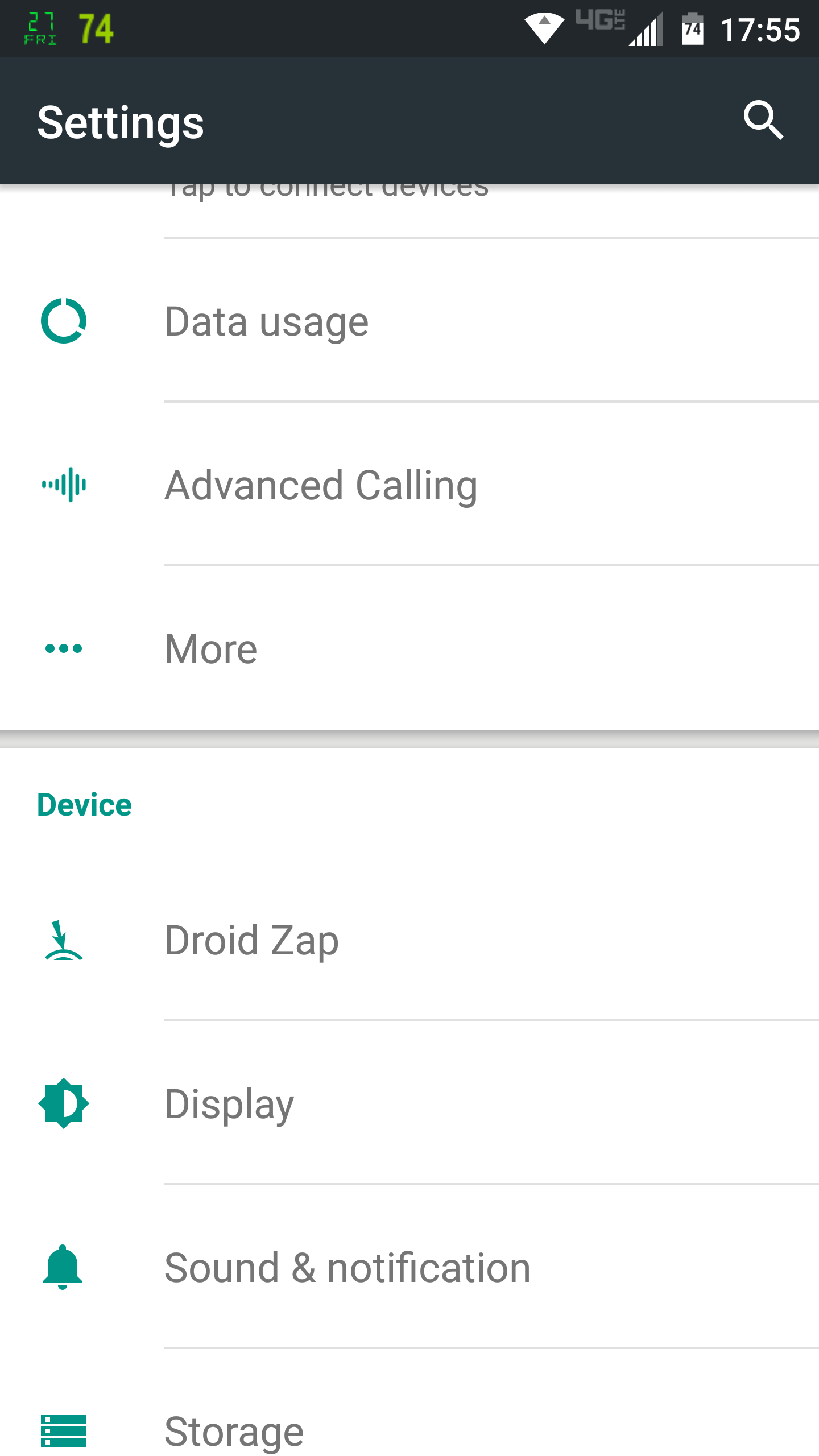Open the search icon in Settings
The height and width of the screenshot is (1456, 819).
click(x=763, y=121)
